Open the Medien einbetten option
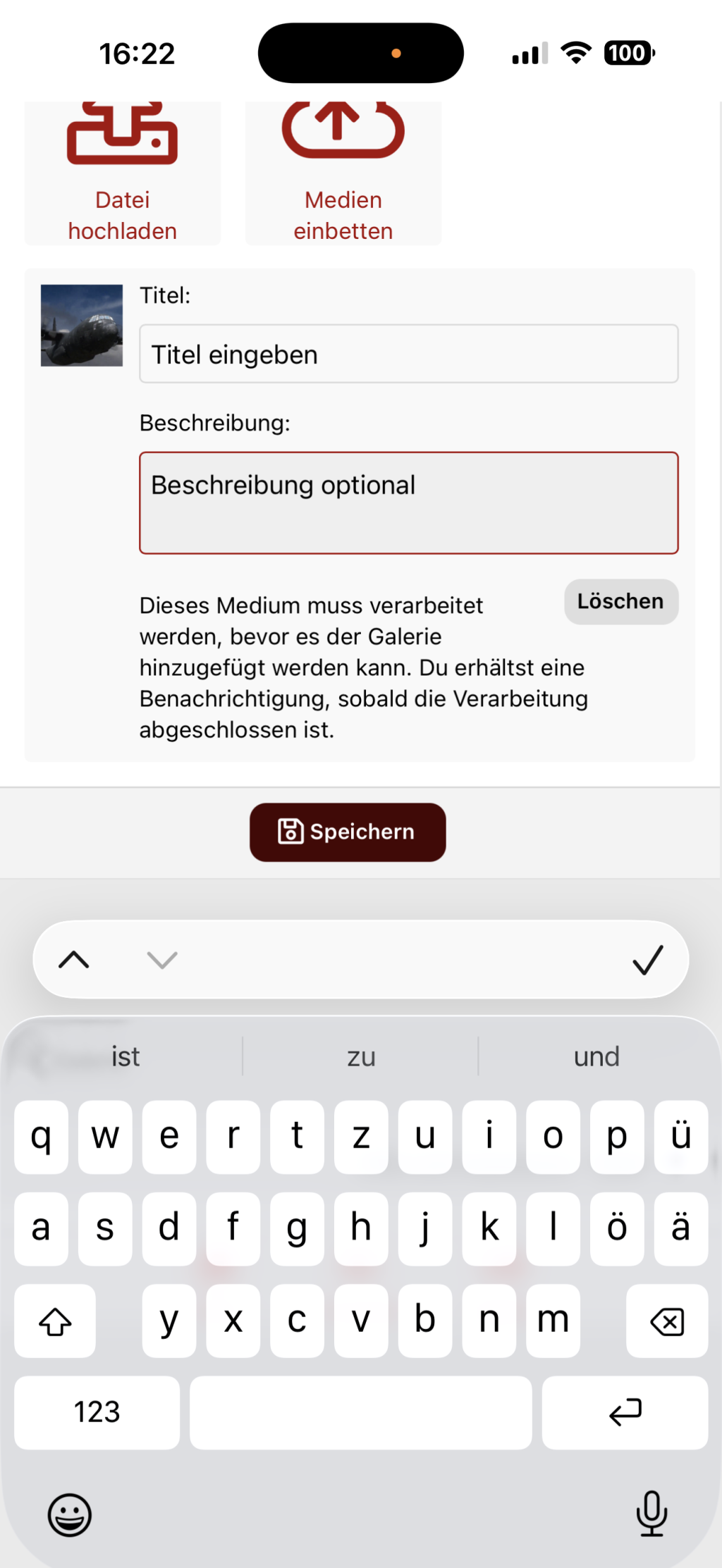This screenshot has height=1568, width=722. point(343,174)
